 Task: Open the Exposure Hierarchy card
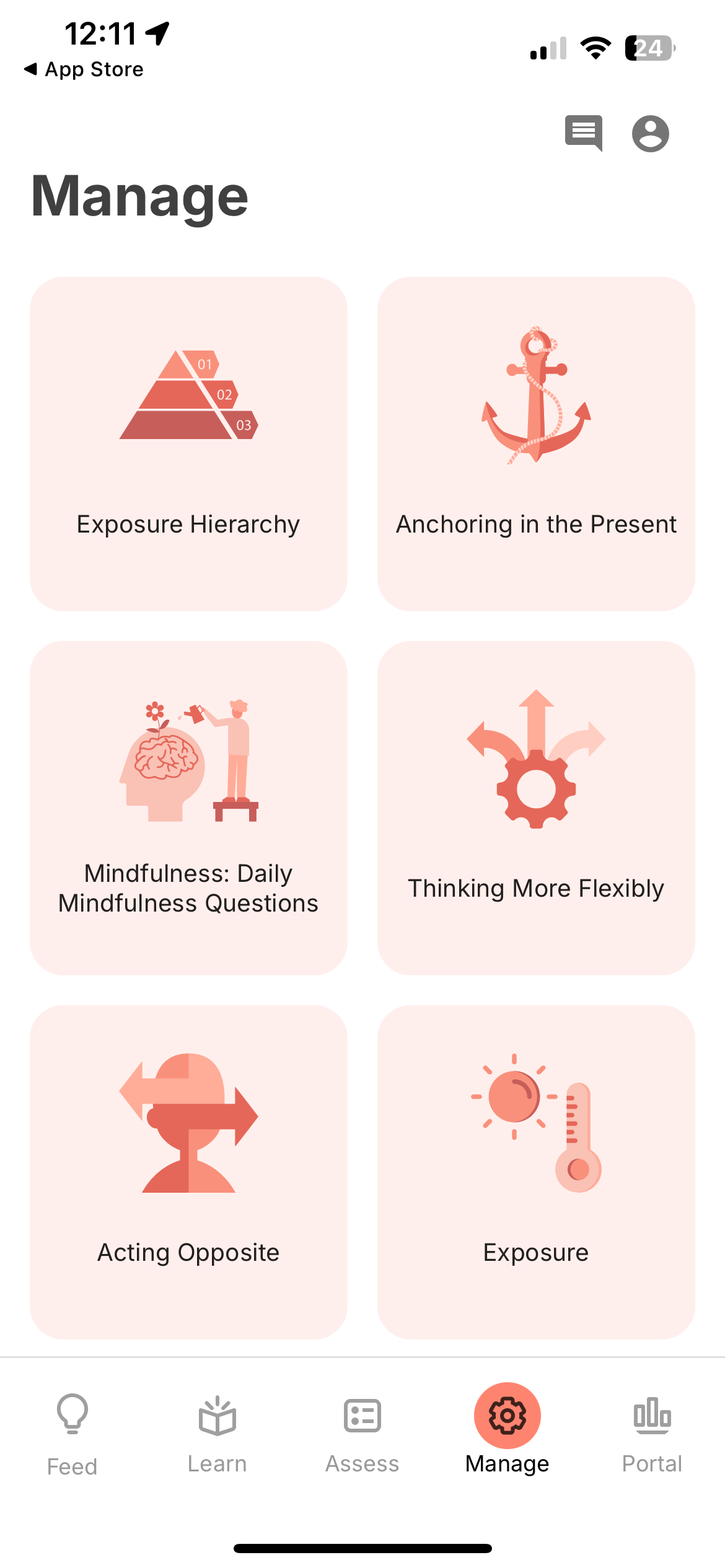pos(188,443)
